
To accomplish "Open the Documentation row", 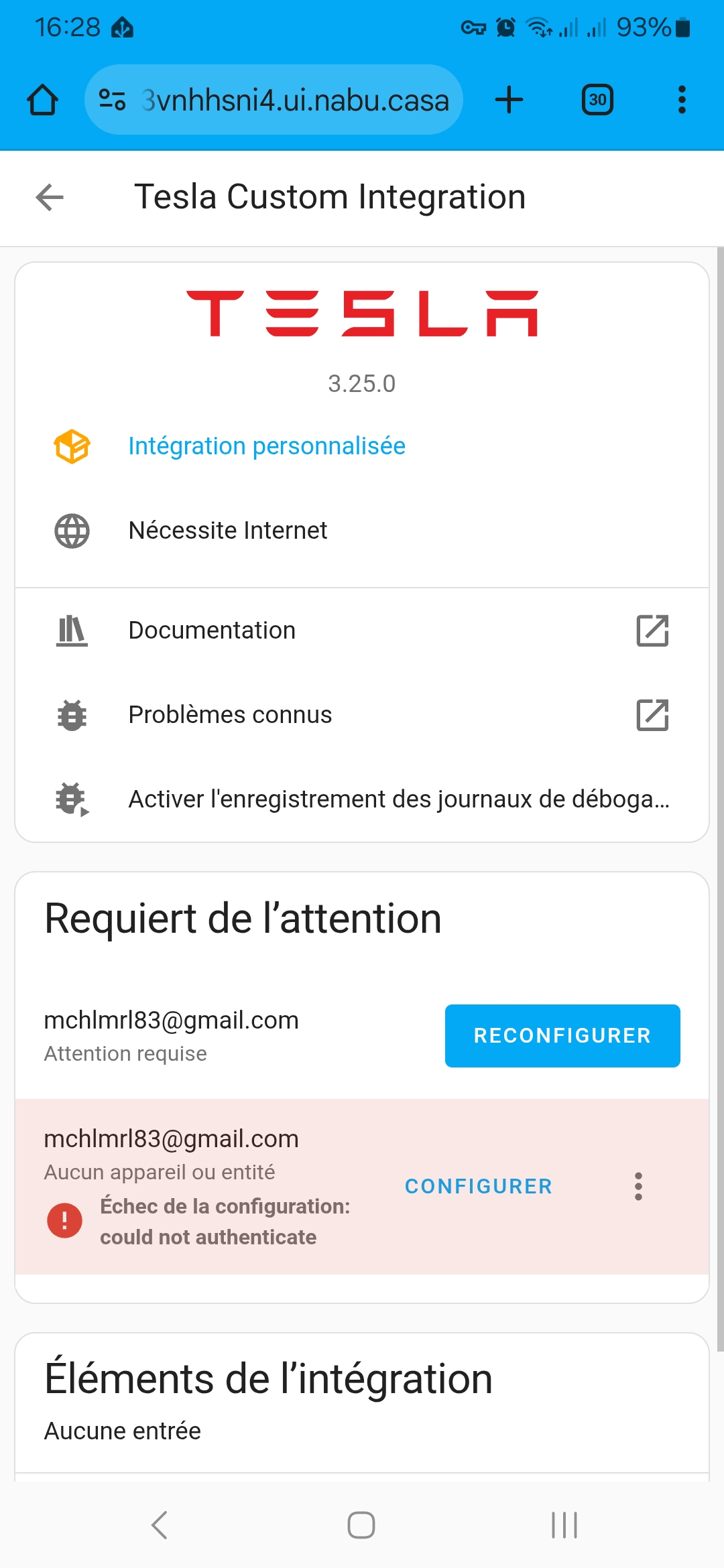I will [362, 631].
